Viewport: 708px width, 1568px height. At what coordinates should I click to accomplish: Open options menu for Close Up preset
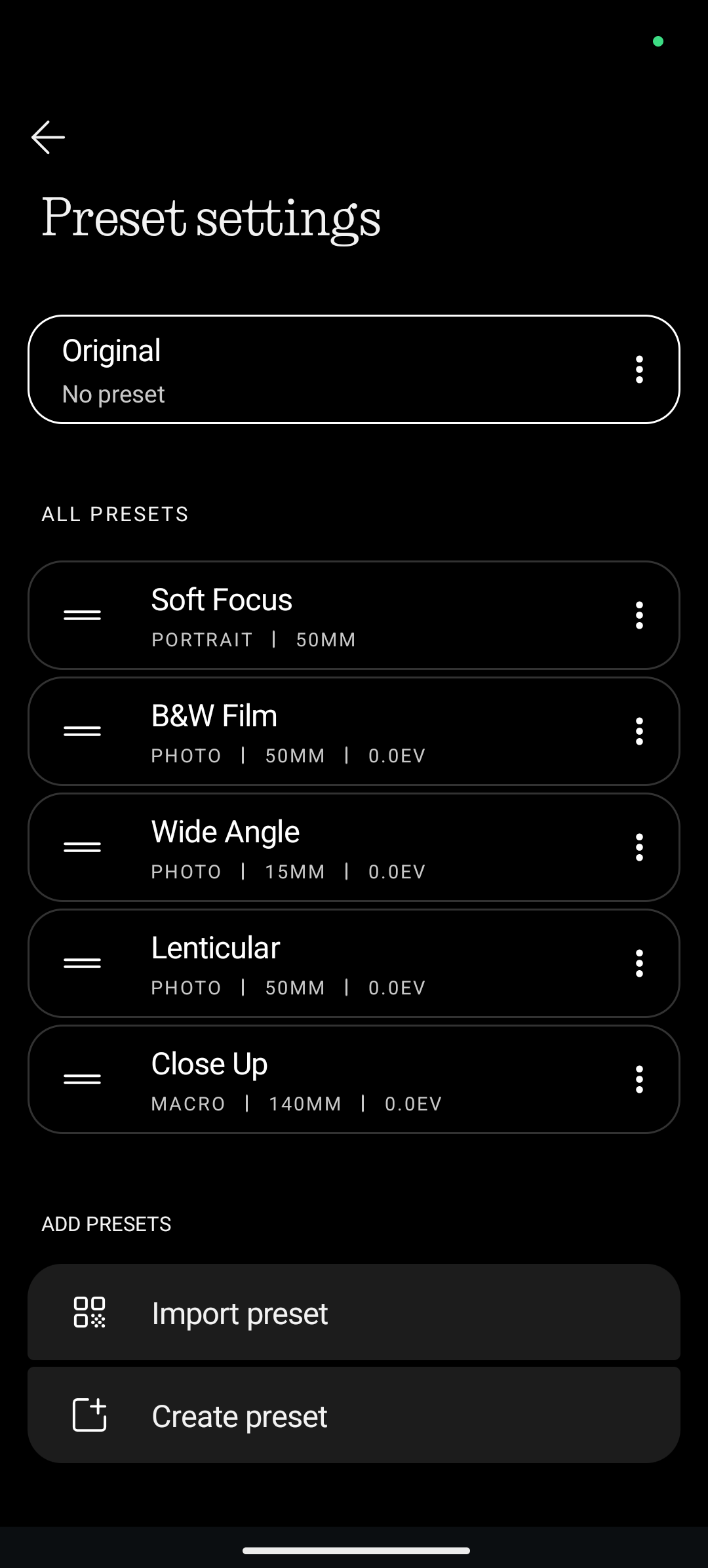[639, 1079]
